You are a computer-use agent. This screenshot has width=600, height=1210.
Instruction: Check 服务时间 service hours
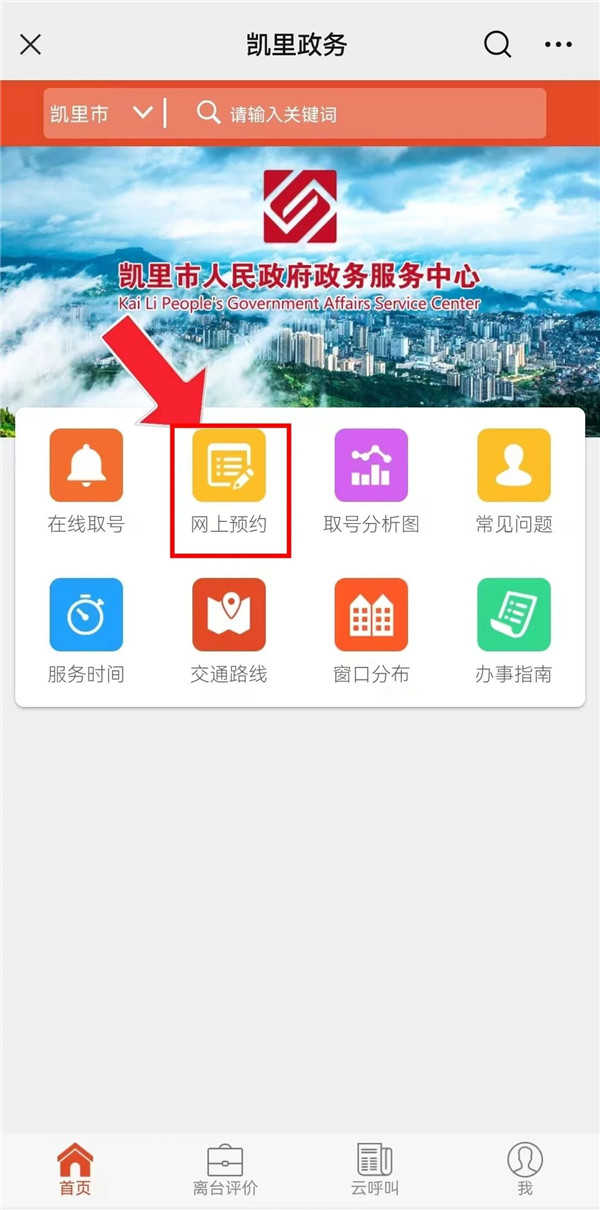[86, 631]
